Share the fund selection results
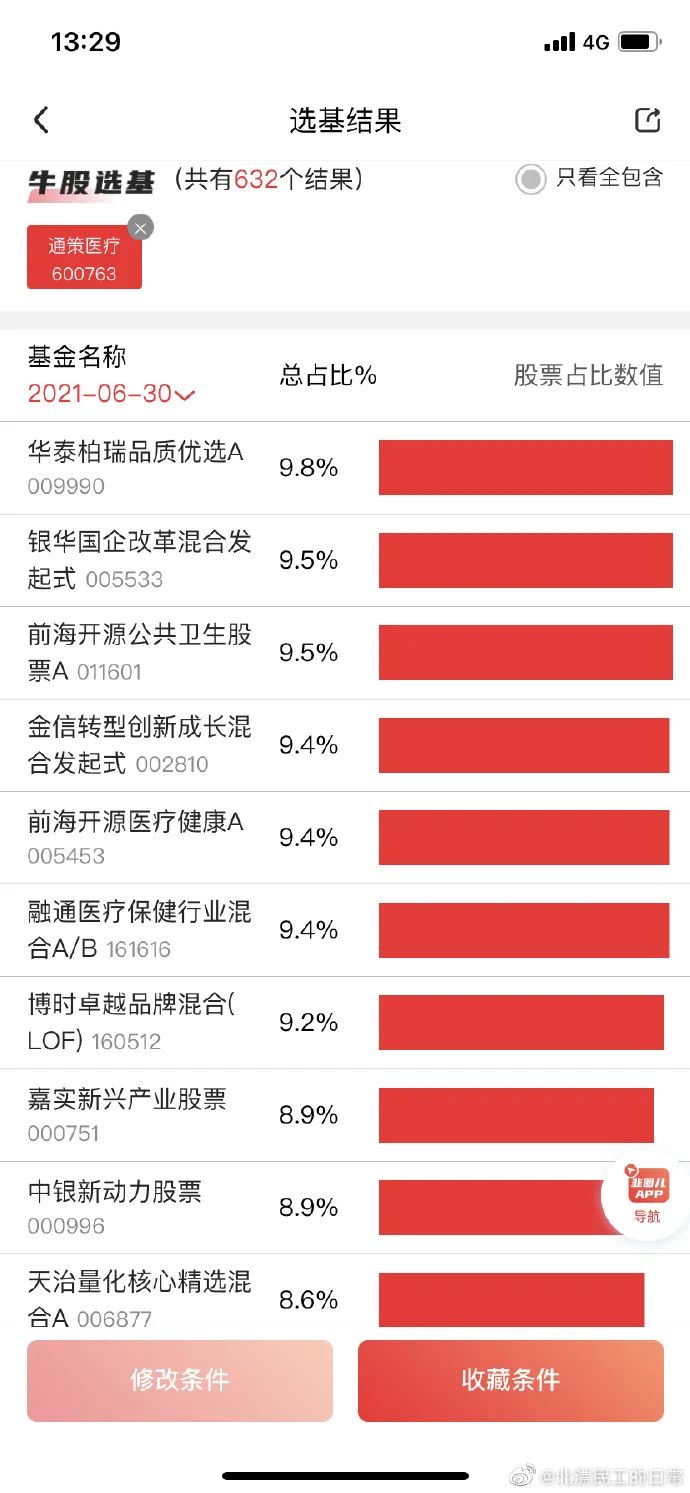Viewport: 690px width, 1493px height. (x=648, y=120)
